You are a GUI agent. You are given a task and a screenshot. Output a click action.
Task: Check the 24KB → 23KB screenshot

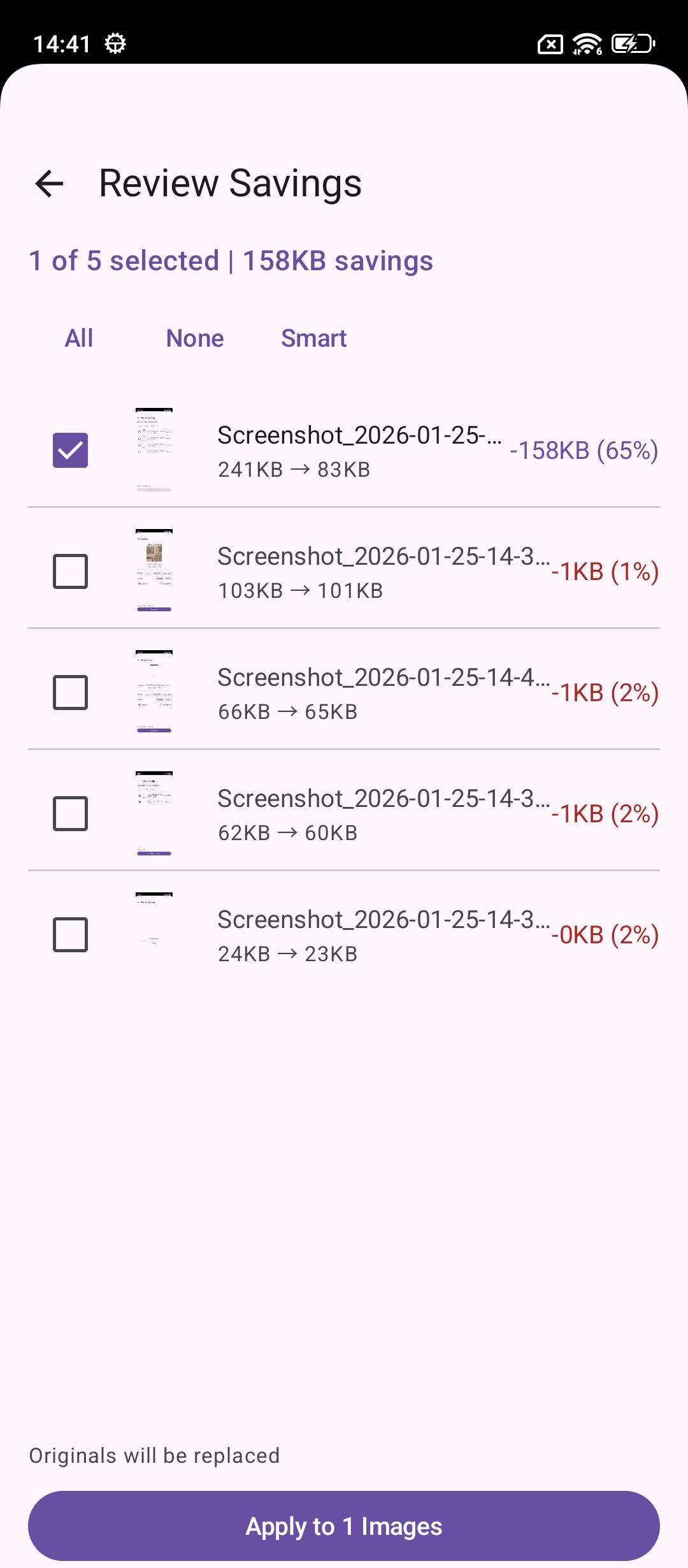pyautogui.click(x=70, y=935)
